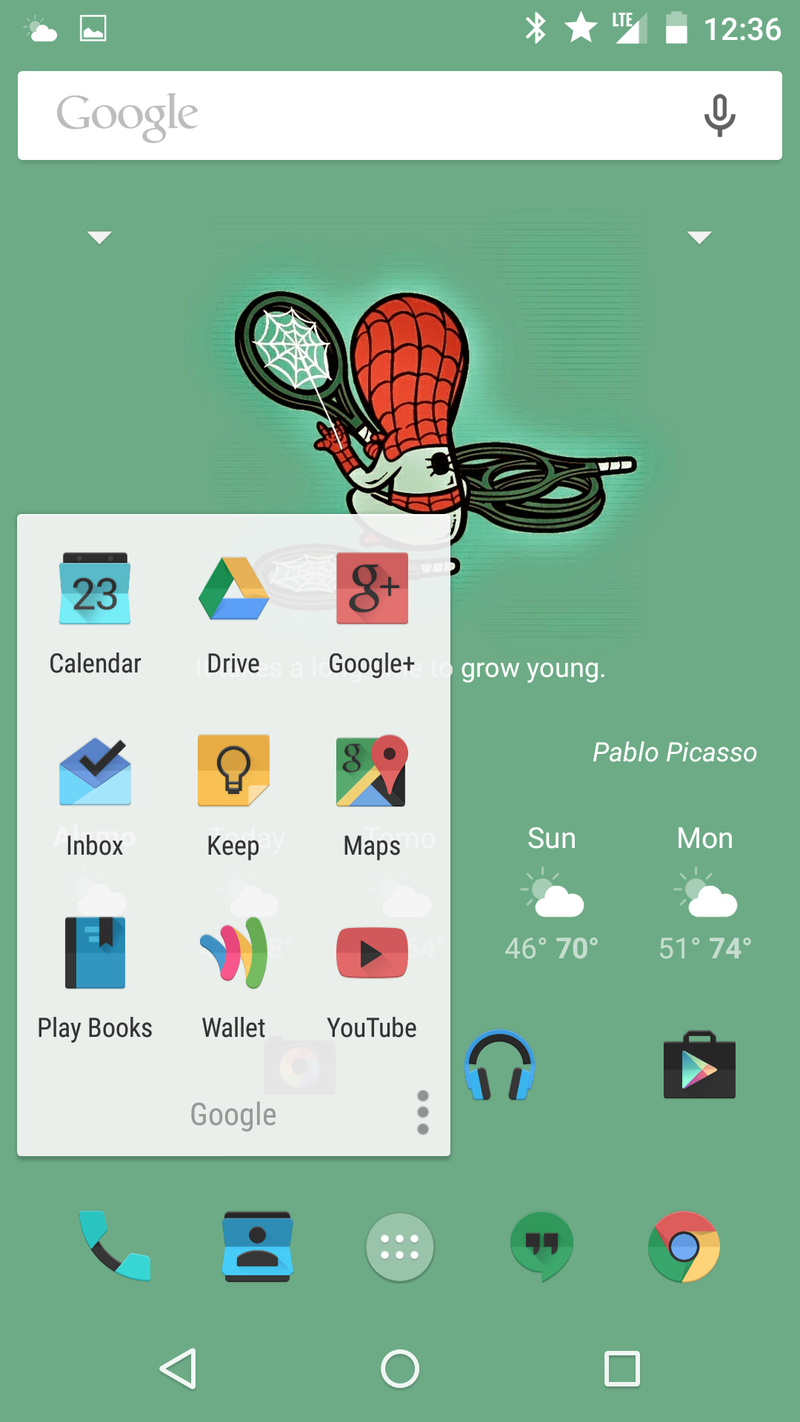The width and height of the screenshot is (800, 1422).
Task: Launch Hangouts from the dock
Action: tap(542, 1246)
